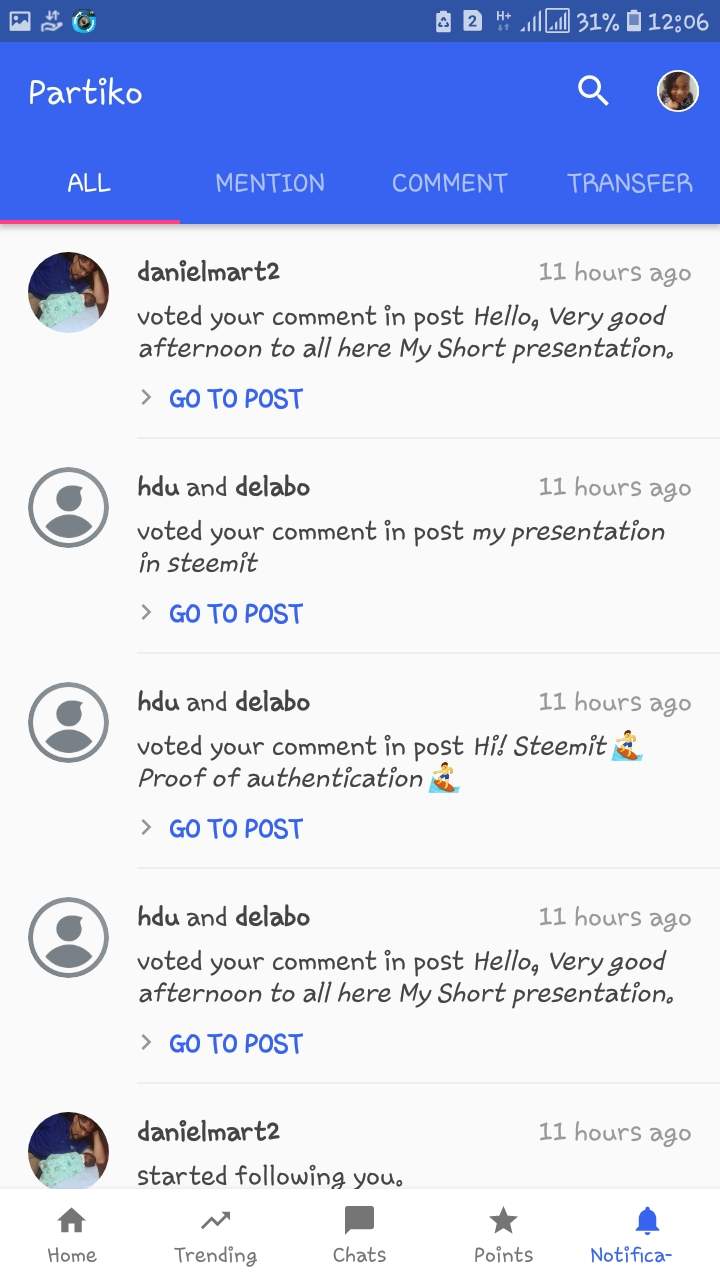Open the search icon in the app bar

593,92
